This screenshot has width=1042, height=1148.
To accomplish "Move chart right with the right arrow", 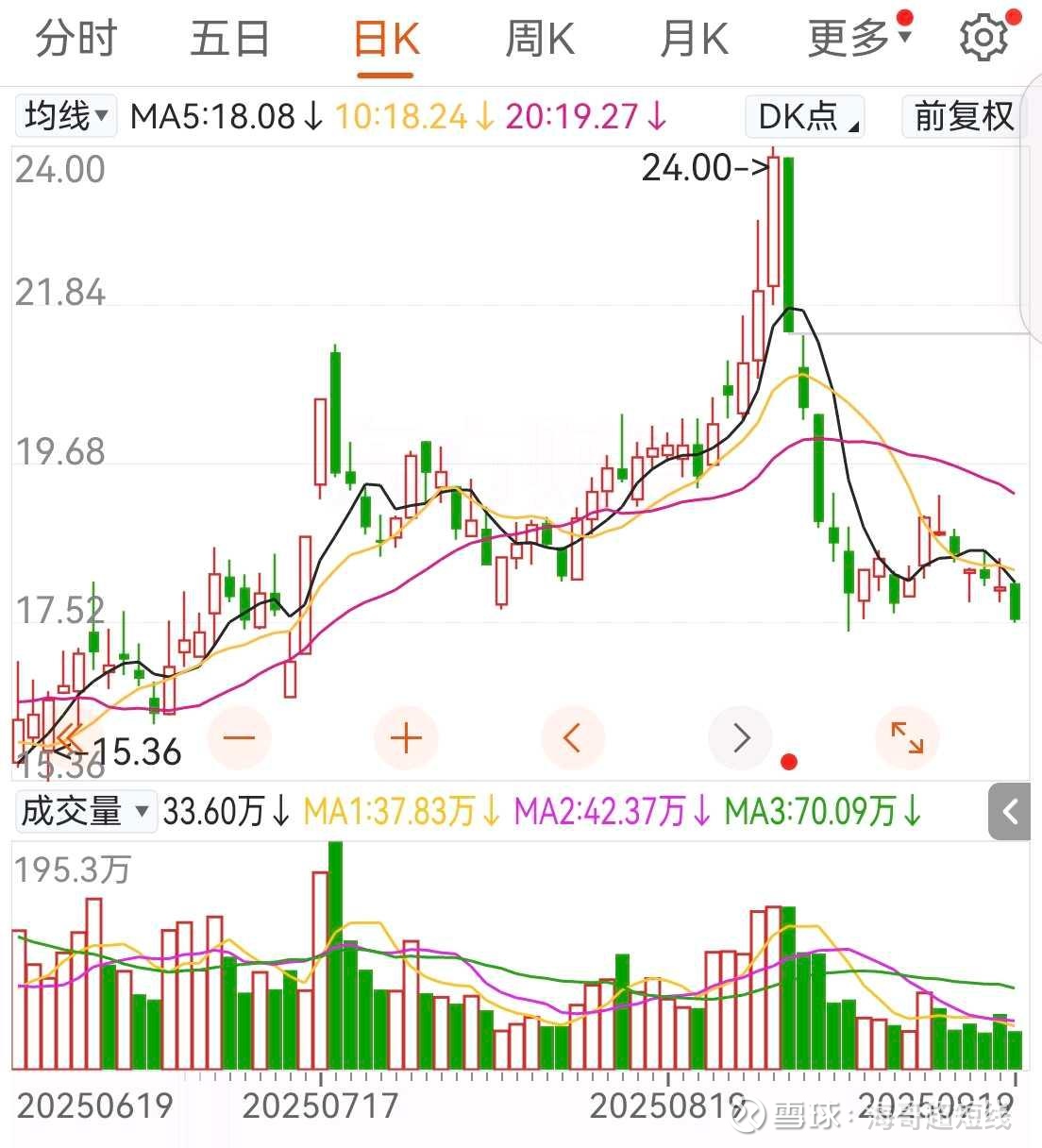I will (x=740, y=737).
